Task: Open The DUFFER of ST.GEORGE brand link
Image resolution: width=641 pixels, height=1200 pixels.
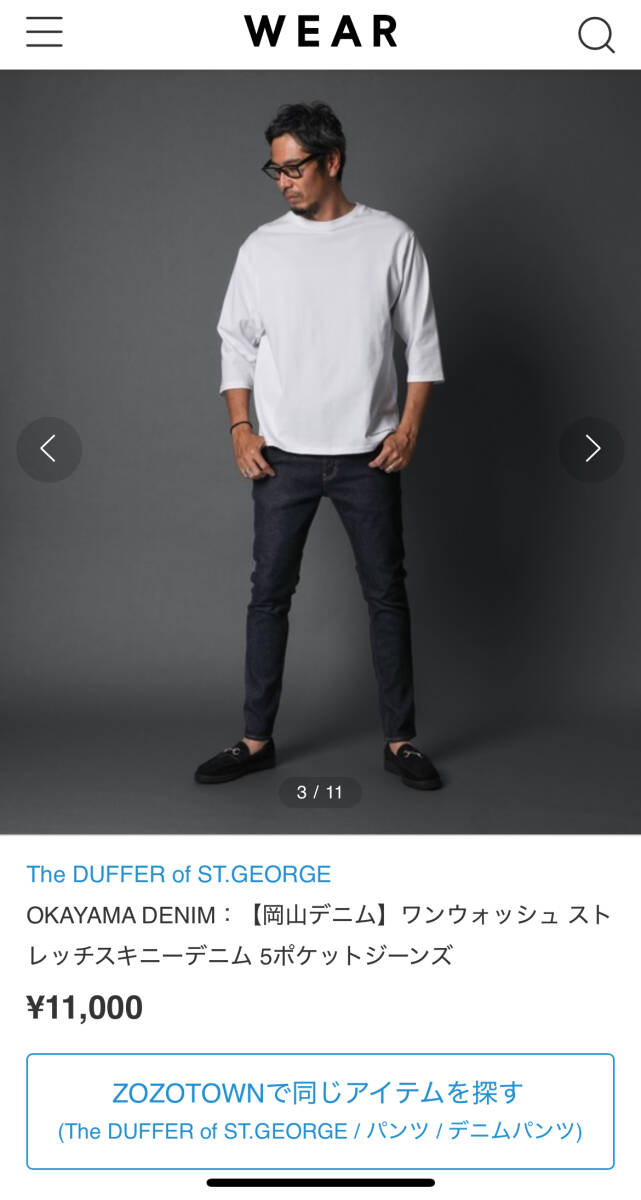Action: (x=179, y=874)
